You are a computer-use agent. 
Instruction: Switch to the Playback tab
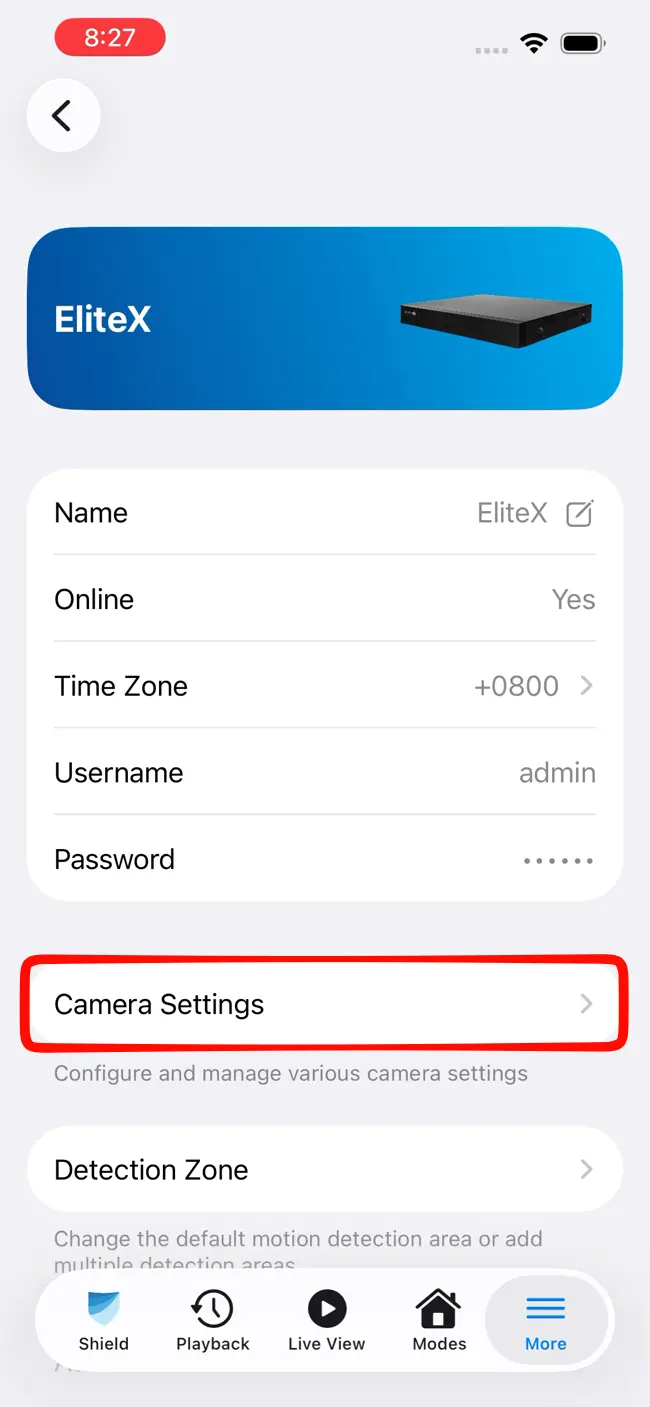coord(213,1320)
